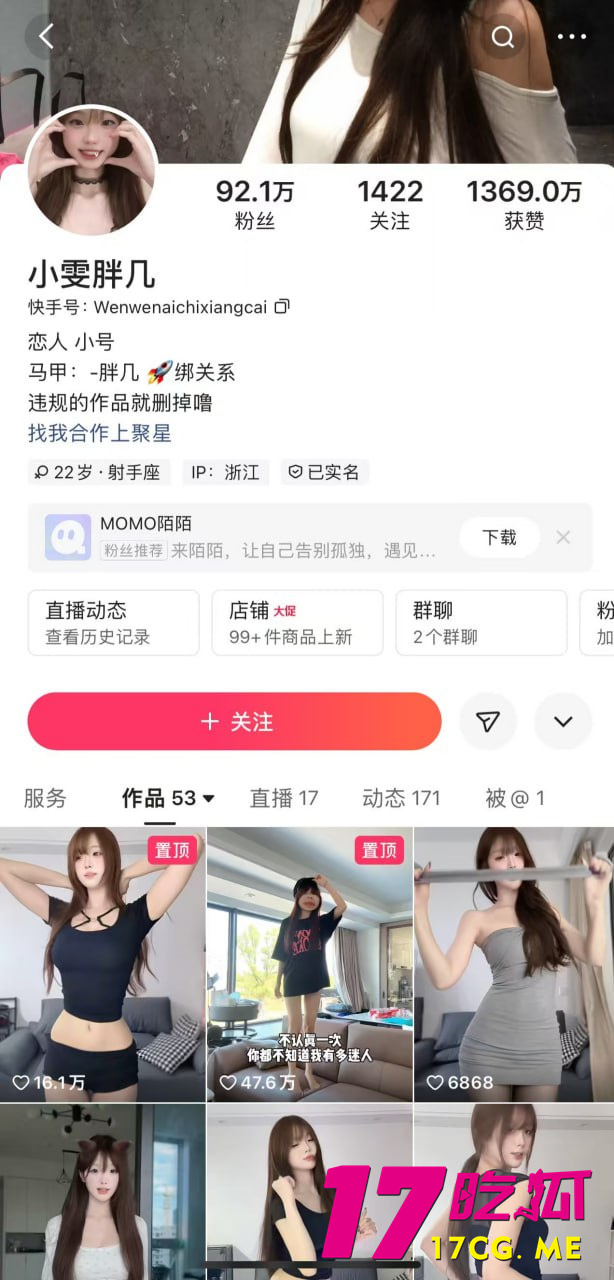Follow this user with 关注 button
The width and height of the screenshot is (614, 1280).
click(x=234, y=721)
